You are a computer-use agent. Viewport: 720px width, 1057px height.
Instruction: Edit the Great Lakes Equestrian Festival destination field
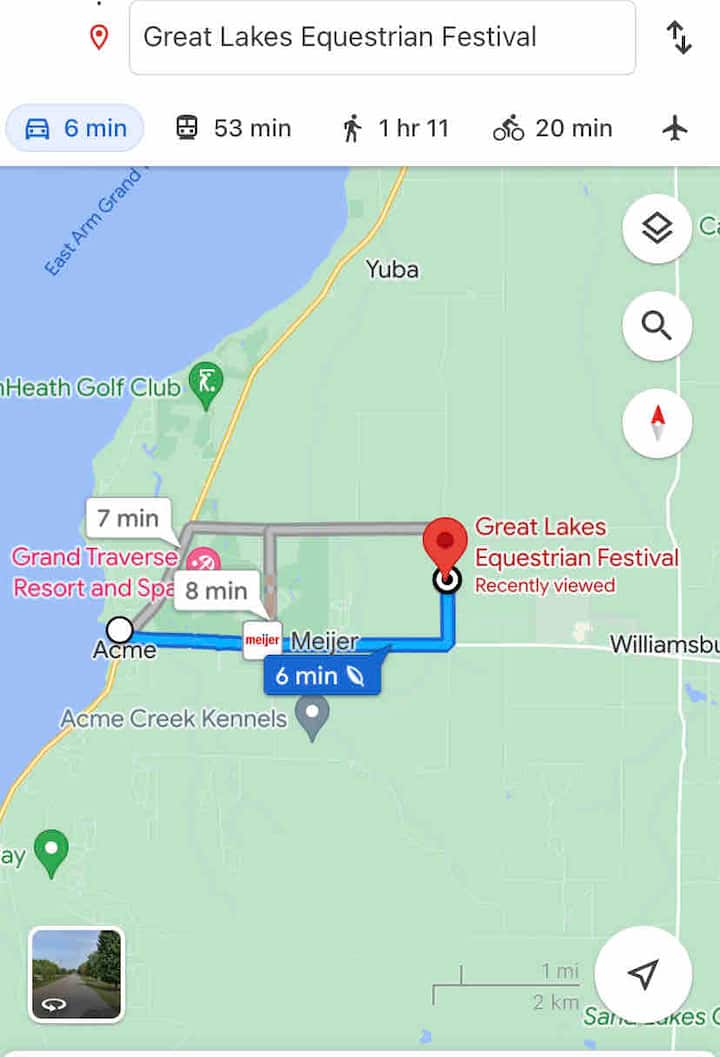pyautogui.click(x=382, y=38)
